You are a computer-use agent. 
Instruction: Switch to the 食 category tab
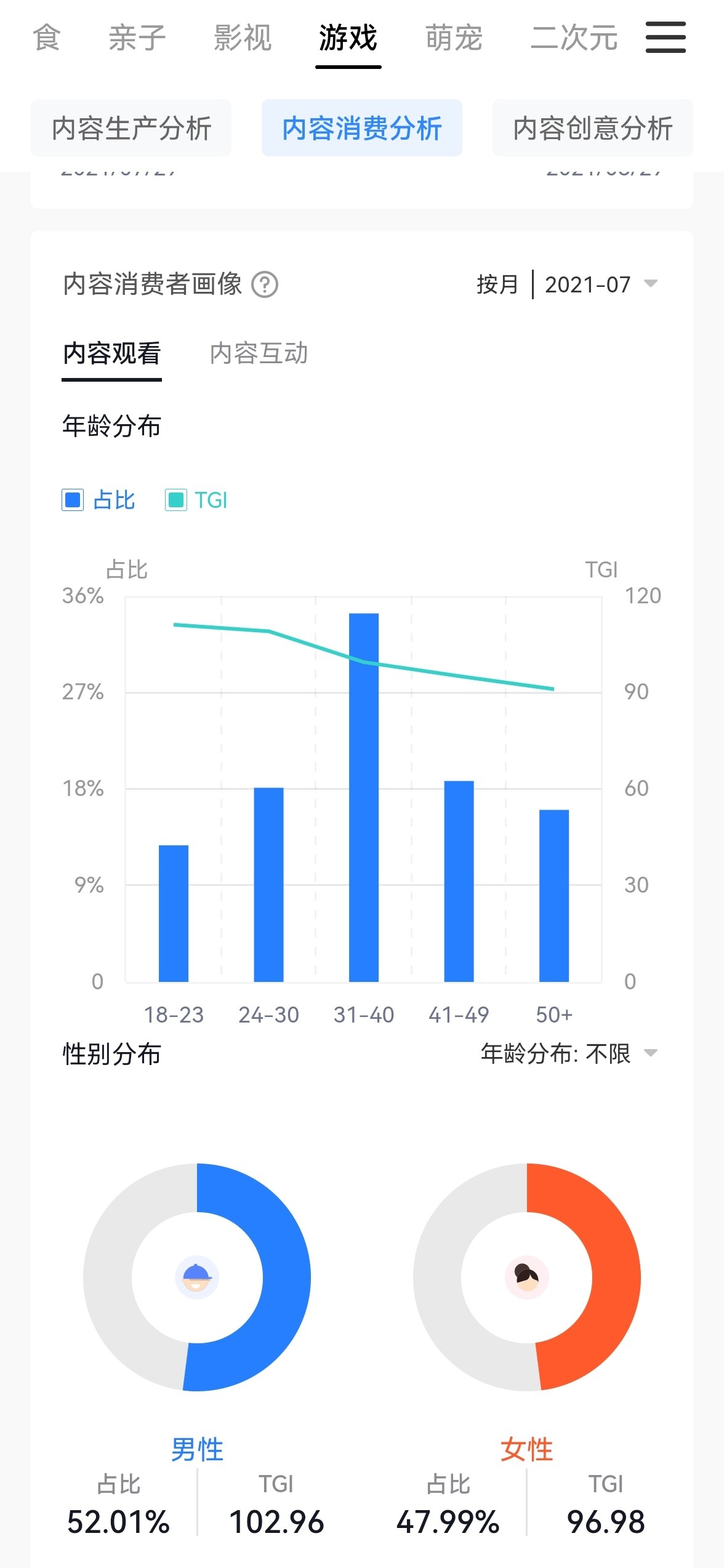click(46, 38)
